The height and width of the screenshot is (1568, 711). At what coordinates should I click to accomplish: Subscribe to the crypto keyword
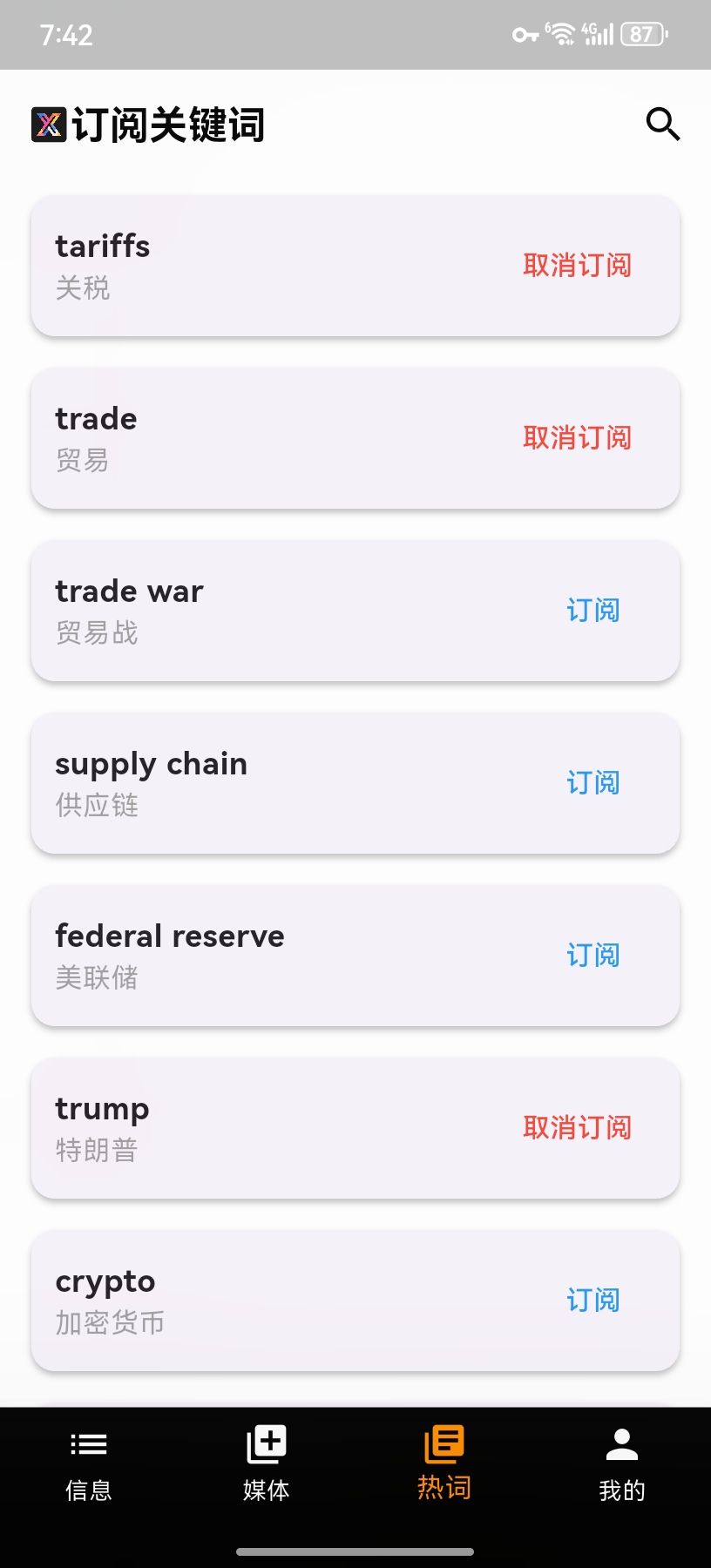[x=592, y=1300]
